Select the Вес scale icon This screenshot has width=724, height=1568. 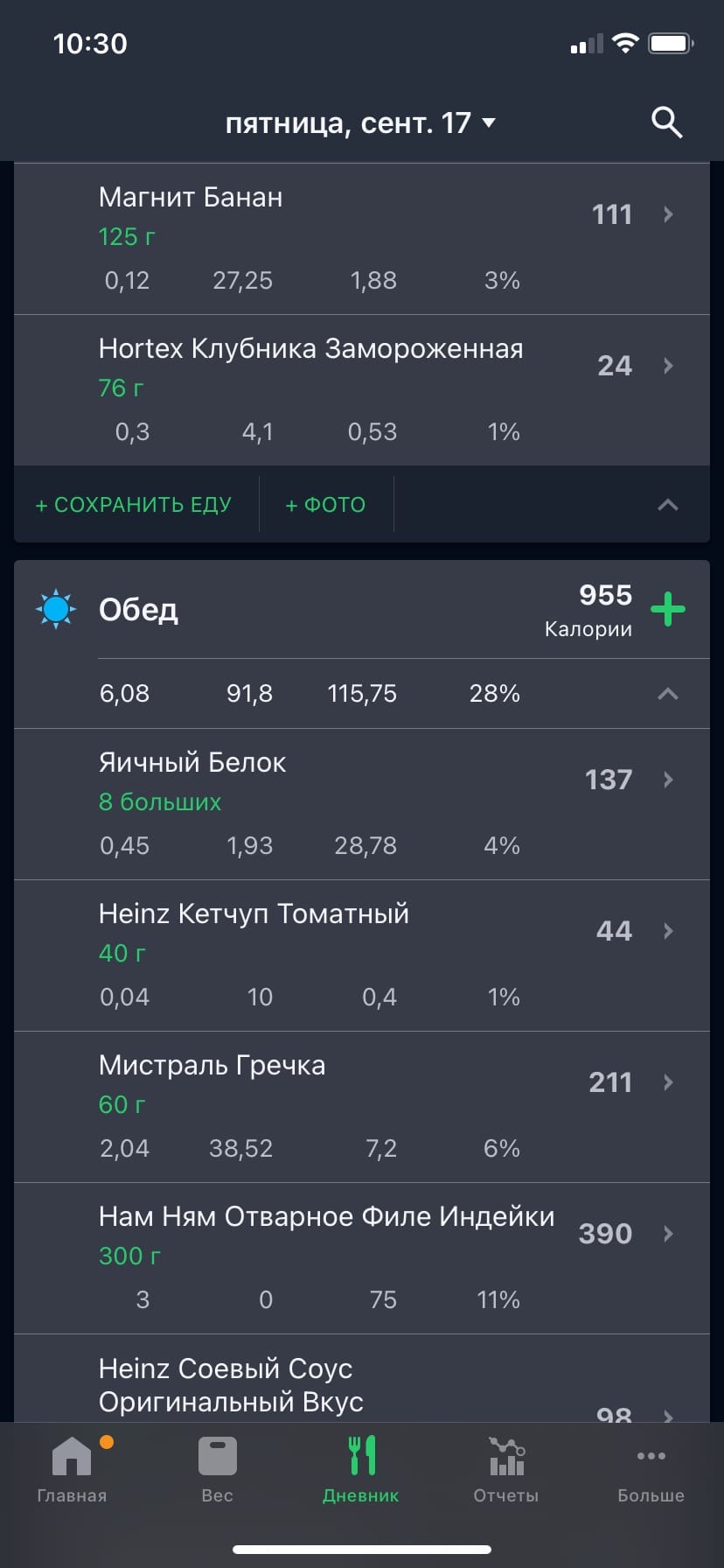click(217, 1470)
